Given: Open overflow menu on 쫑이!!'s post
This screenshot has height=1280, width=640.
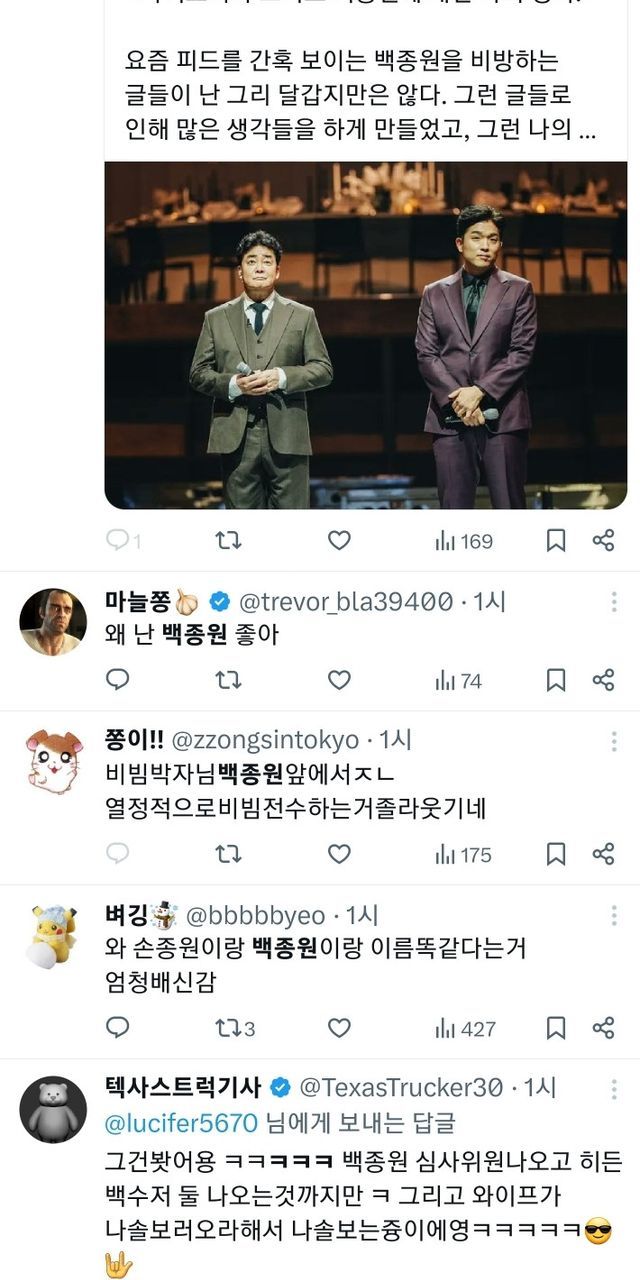Looking at the screenshot, I should tap(613, 741).
